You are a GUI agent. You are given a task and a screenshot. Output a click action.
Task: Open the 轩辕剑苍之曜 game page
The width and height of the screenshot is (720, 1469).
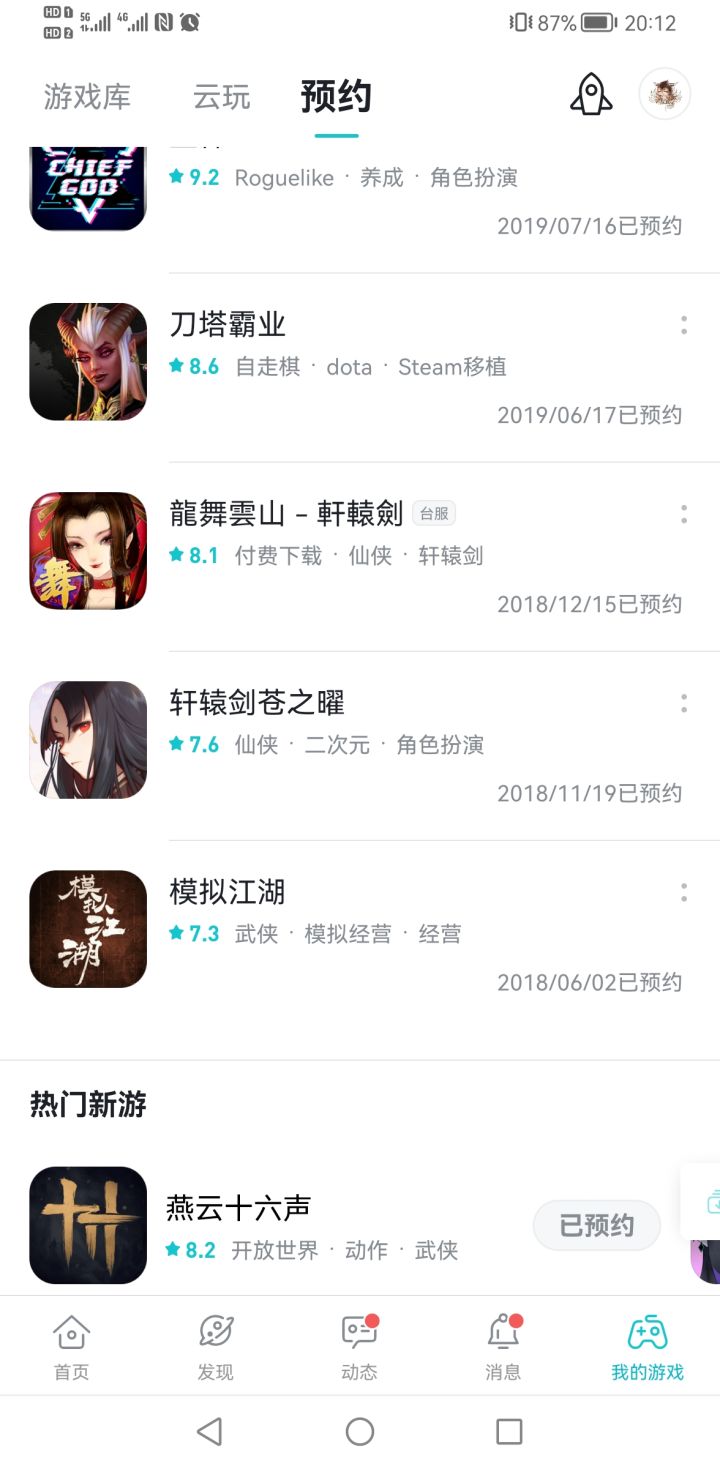point(257,703)
